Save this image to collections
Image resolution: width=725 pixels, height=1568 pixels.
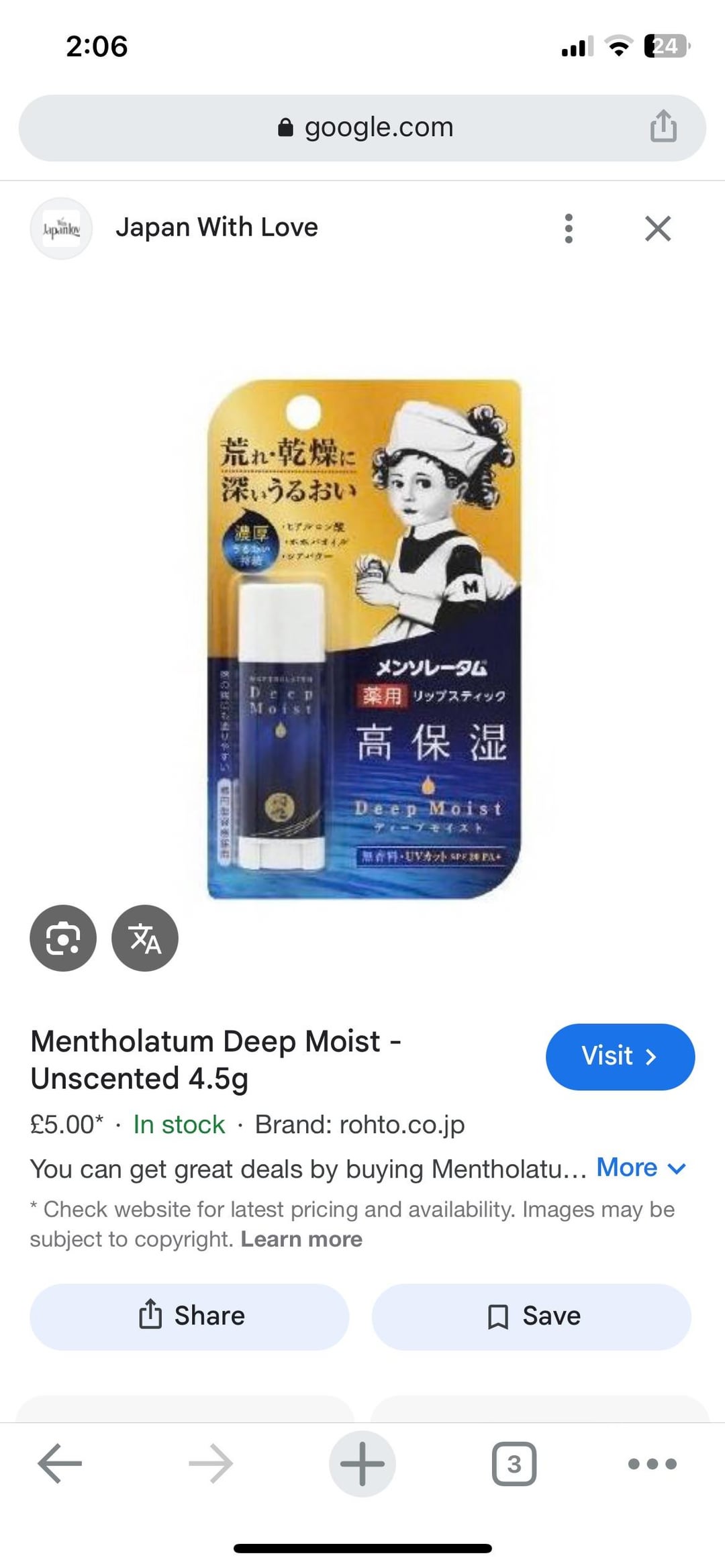tap(532, 1316)
